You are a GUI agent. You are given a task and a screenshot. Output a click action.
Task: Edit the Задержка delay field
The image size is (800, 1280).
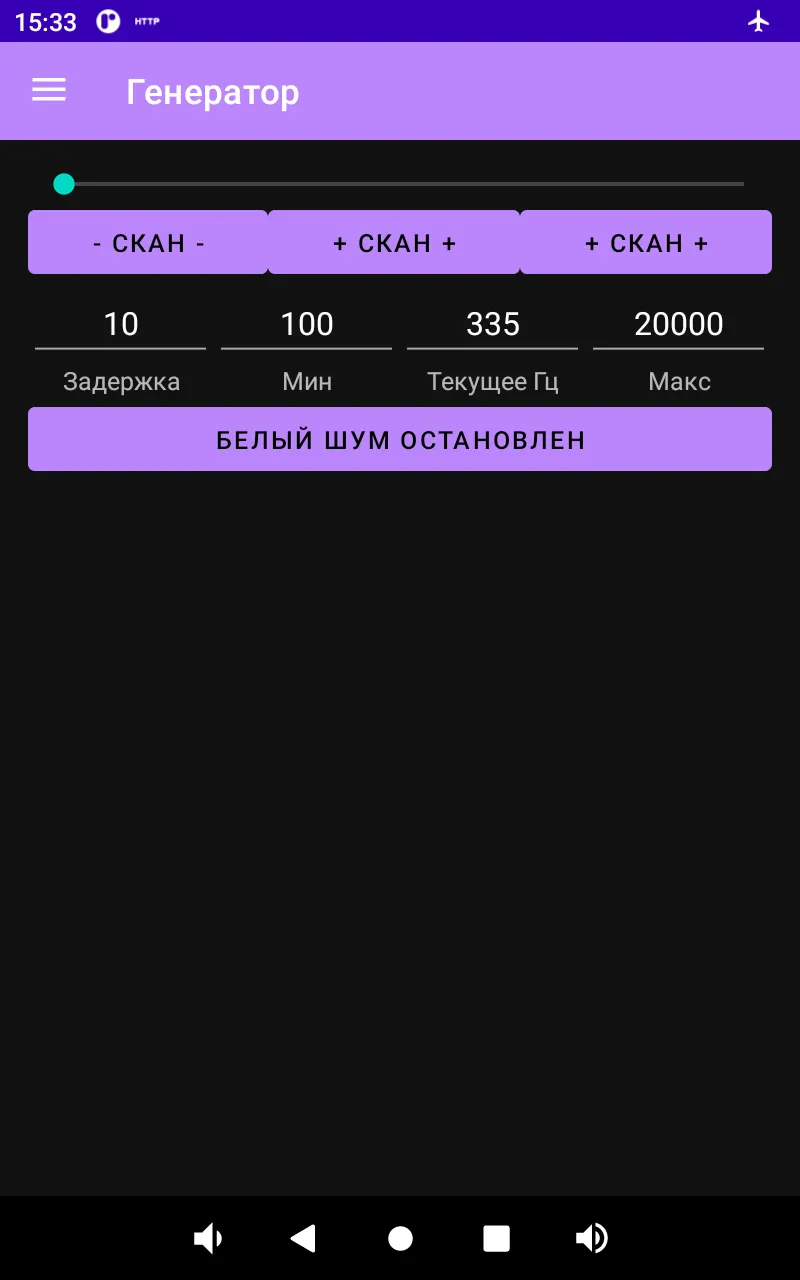(x=121, y=324)
